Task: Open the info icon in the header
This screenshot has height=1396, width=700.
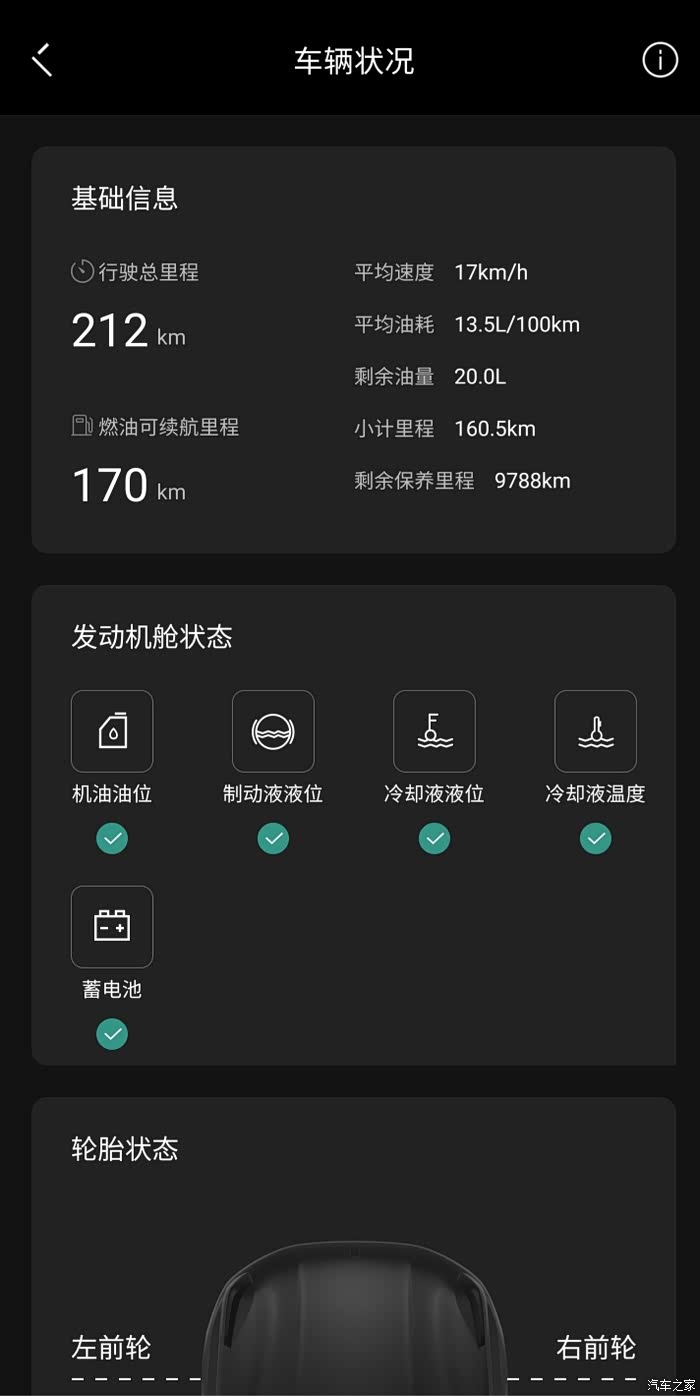Action: tap(659, 60)
